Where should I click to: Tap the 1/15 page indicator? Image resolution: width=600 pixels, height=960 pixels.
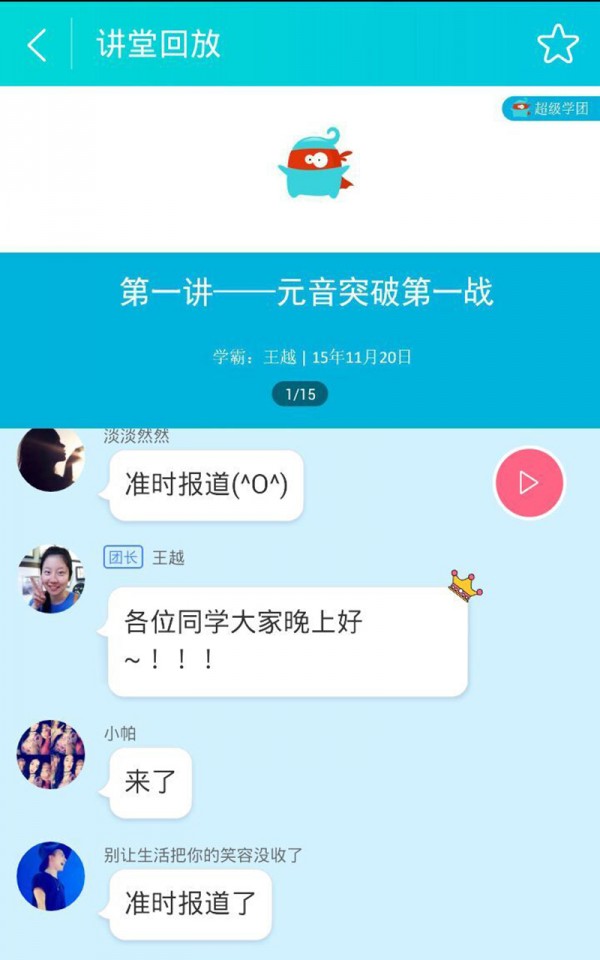point(300,394)
